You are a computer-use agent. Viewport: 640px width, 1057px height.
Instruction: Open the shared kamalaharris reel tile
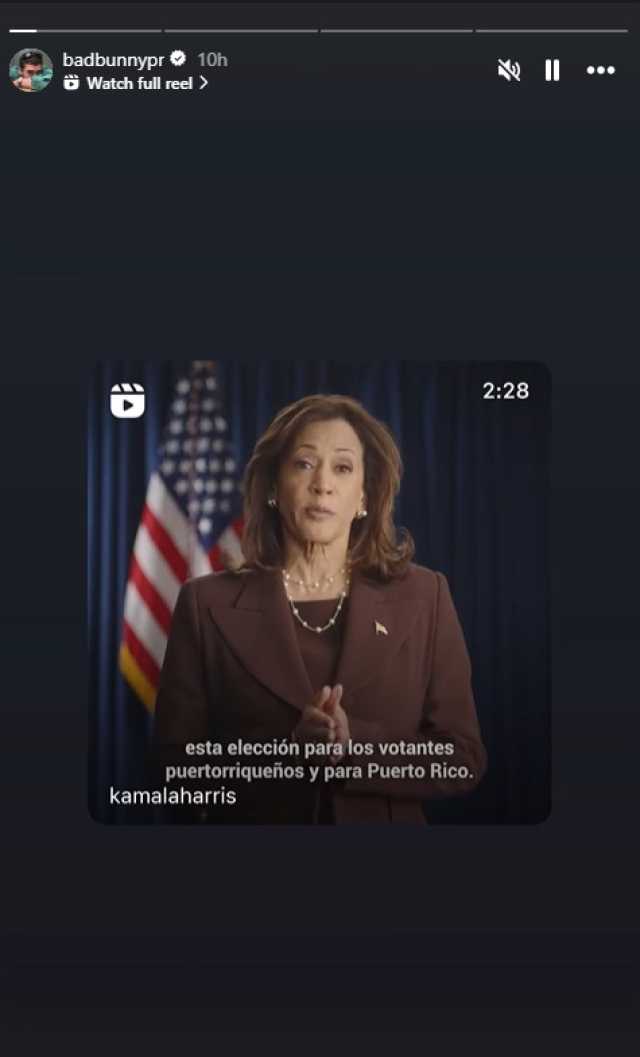(319, 592)
